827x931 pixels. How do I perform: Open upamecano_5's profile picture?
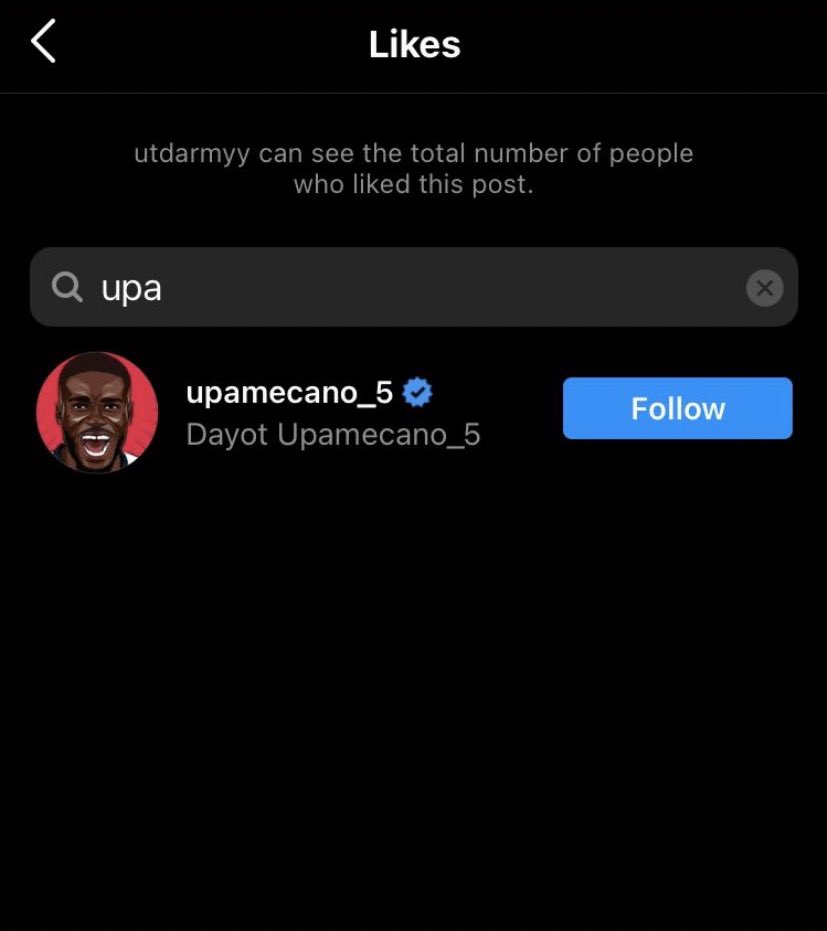[x=97, y=412]
